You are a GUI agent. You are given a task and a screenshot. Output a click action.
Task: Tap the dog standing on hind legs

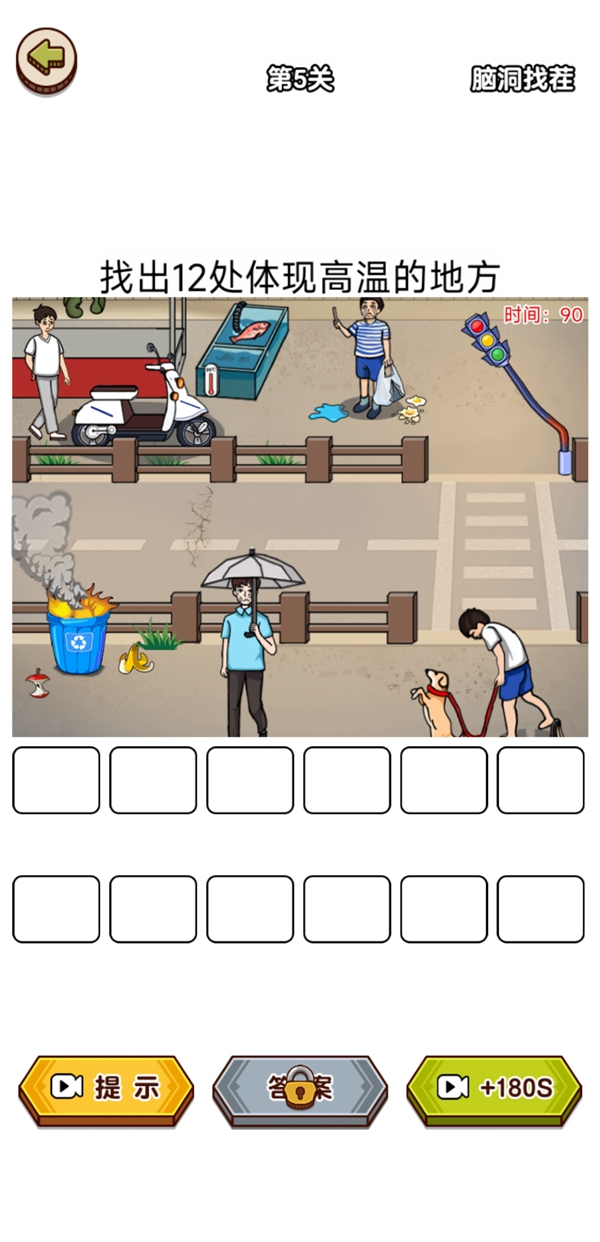pyautogui.click(x=435, y=703)
